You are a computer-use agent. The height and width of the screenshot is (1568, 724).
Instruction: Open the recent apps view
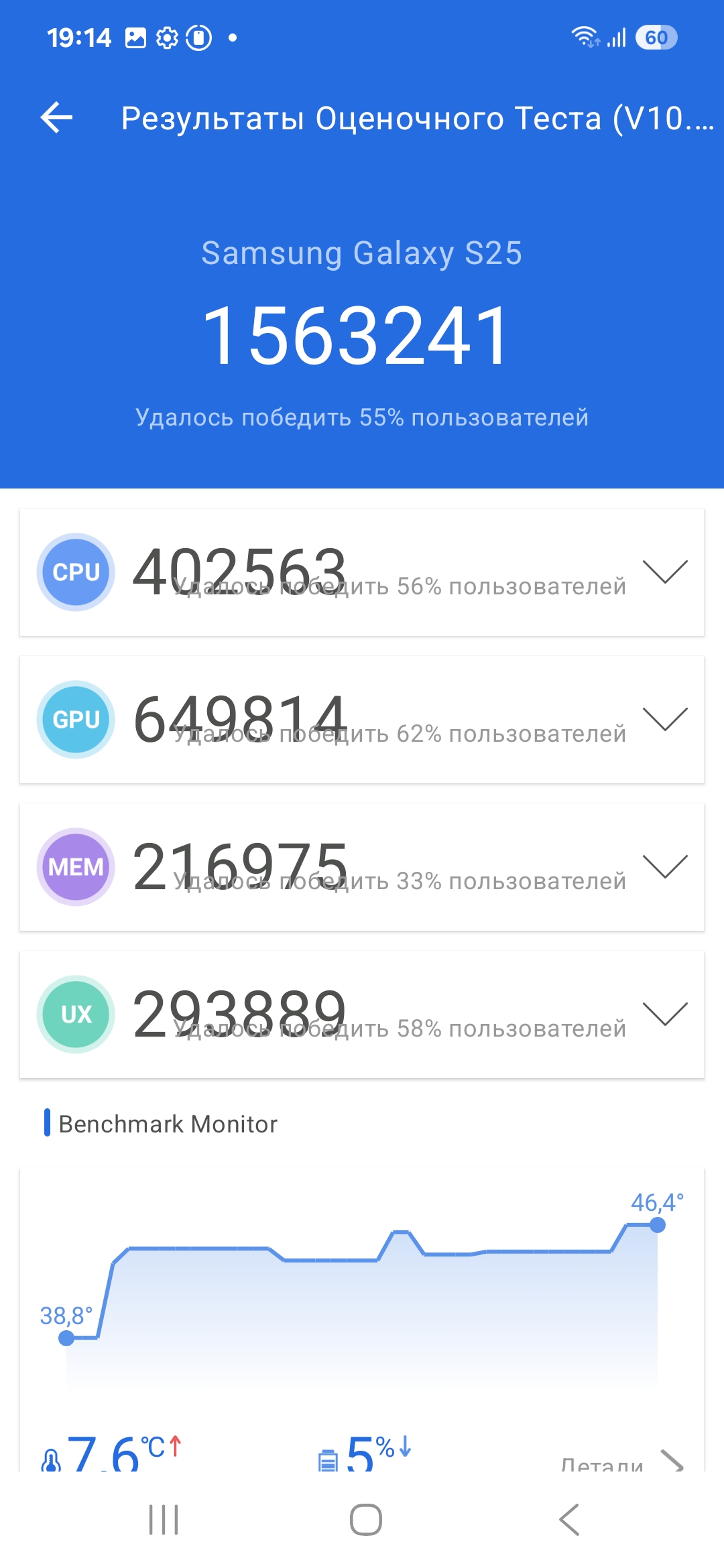[x=164, y=1520]
